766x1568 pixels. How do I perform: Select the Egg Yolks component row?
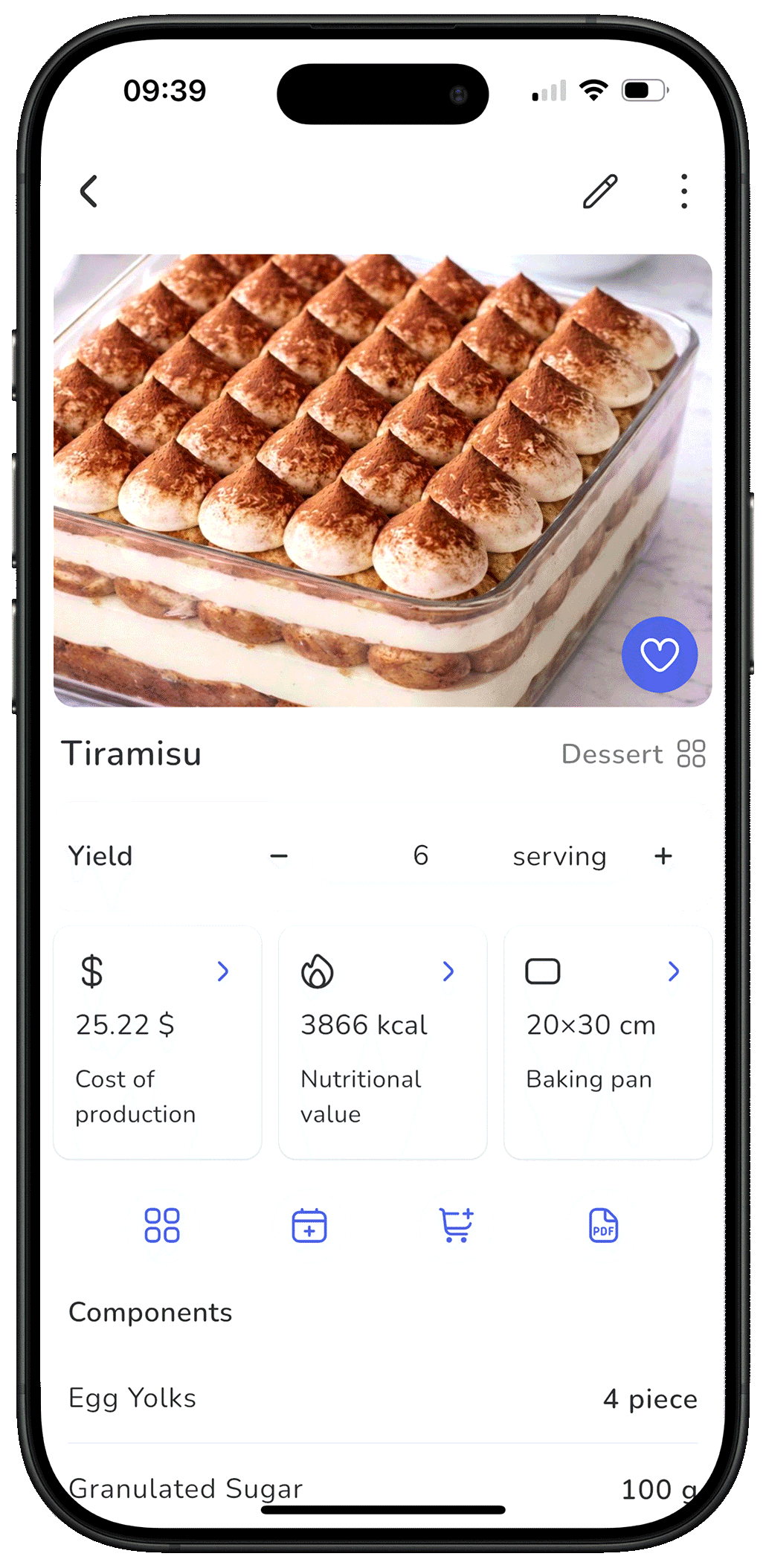coord(382,1398)
